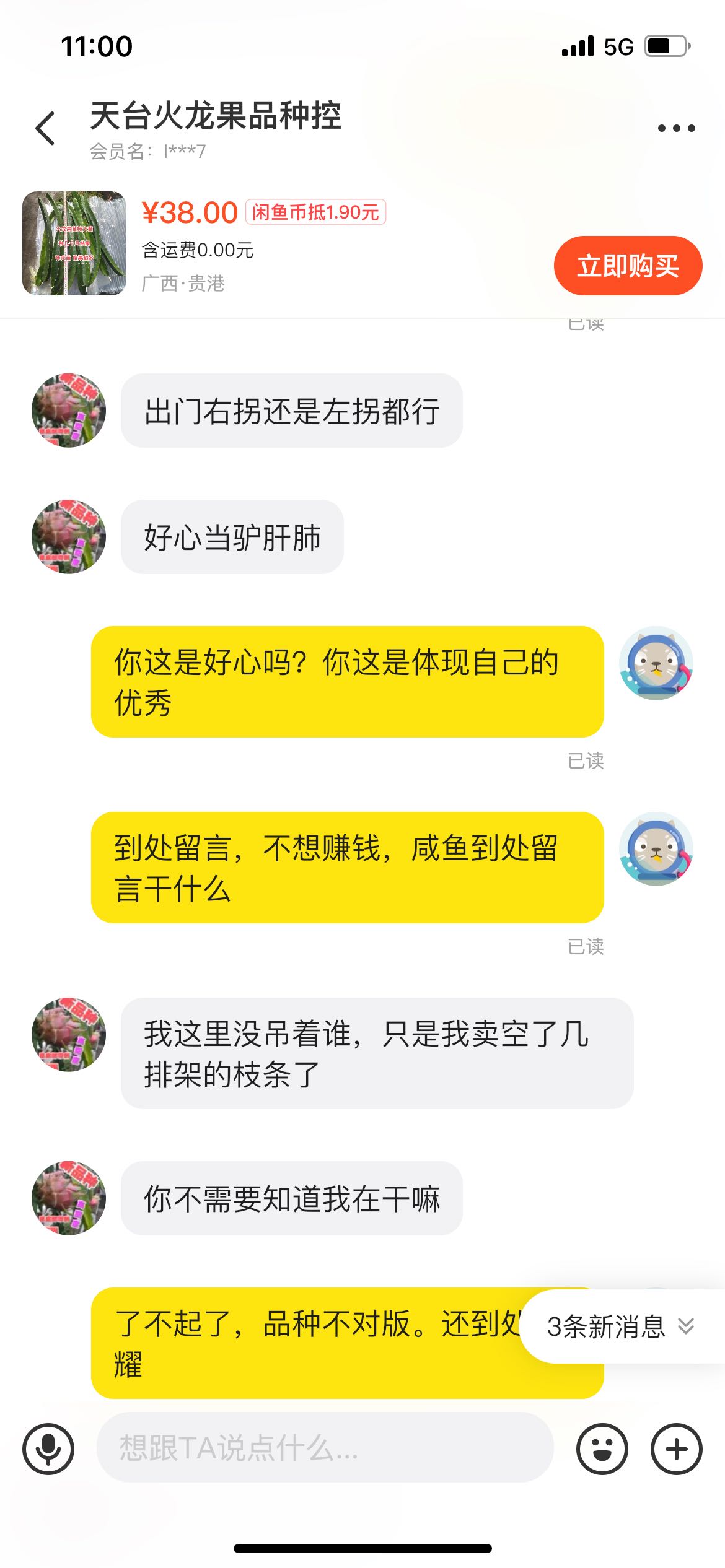Open the plus attachments menu
This screenshot has width=725, height=1568.
[676, 1449]
